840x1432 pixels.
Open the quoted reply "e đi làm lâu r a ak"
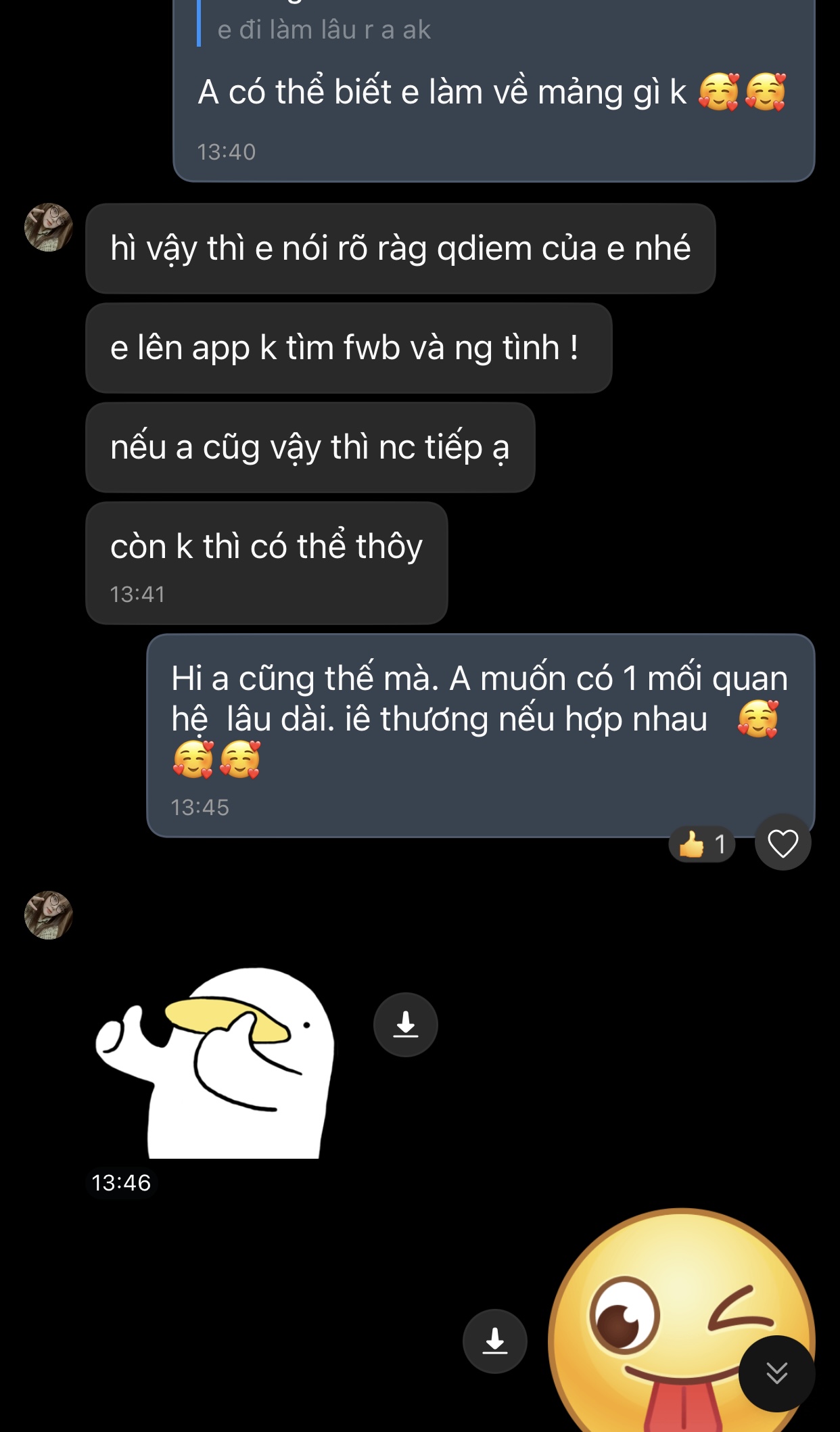tap(325, 30)
